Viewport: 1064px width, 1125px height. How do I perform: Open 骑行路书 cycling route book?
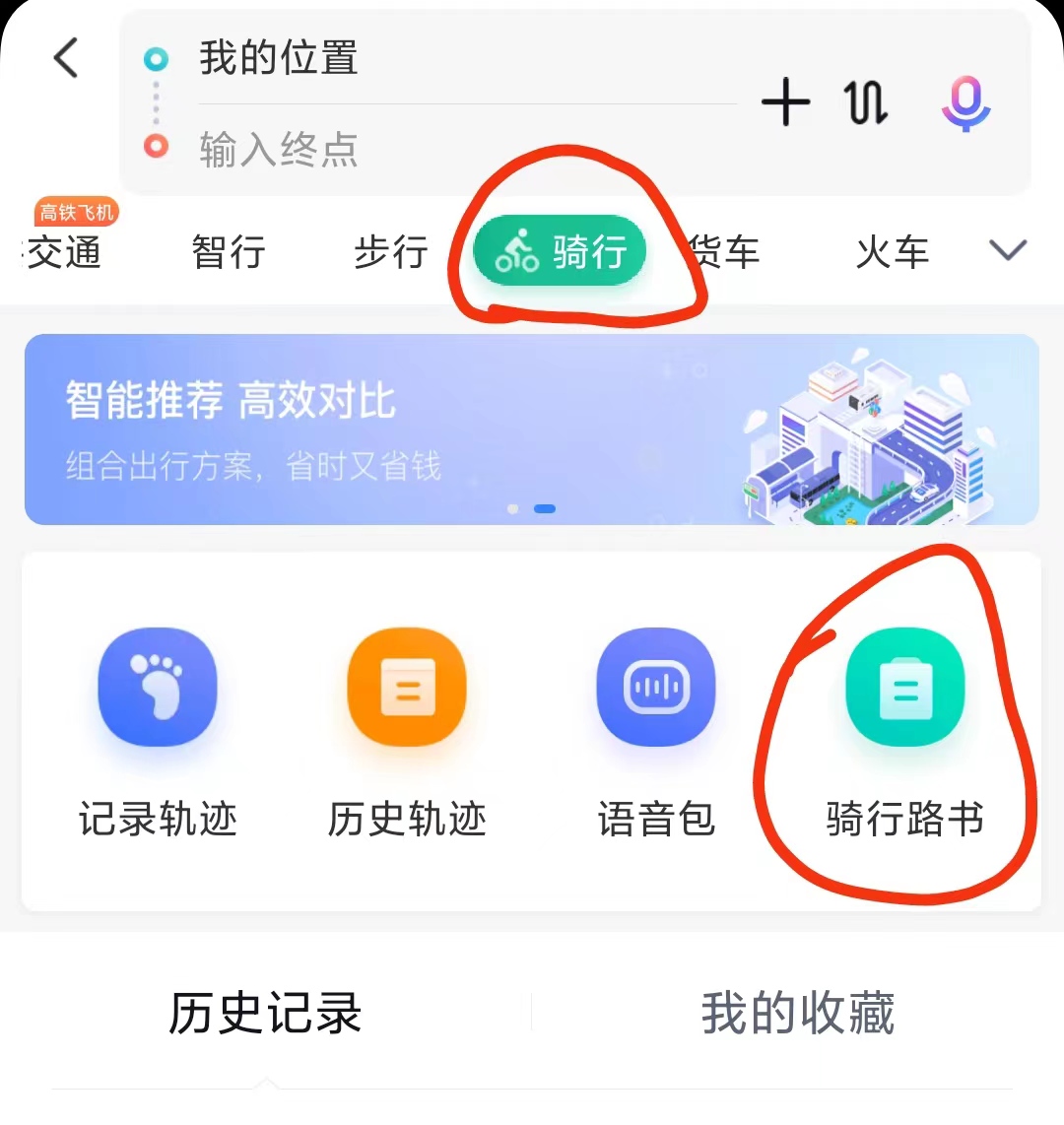pos(904,731)
